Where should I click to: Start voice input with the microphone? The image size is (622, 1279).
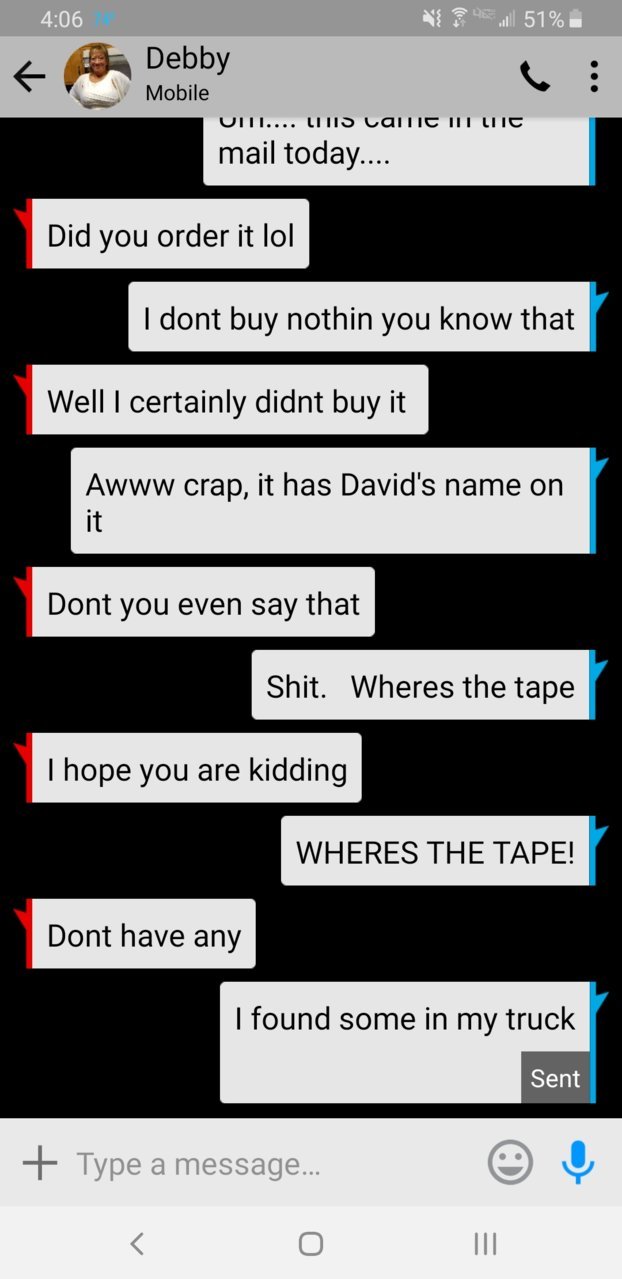click(578, 1163)
